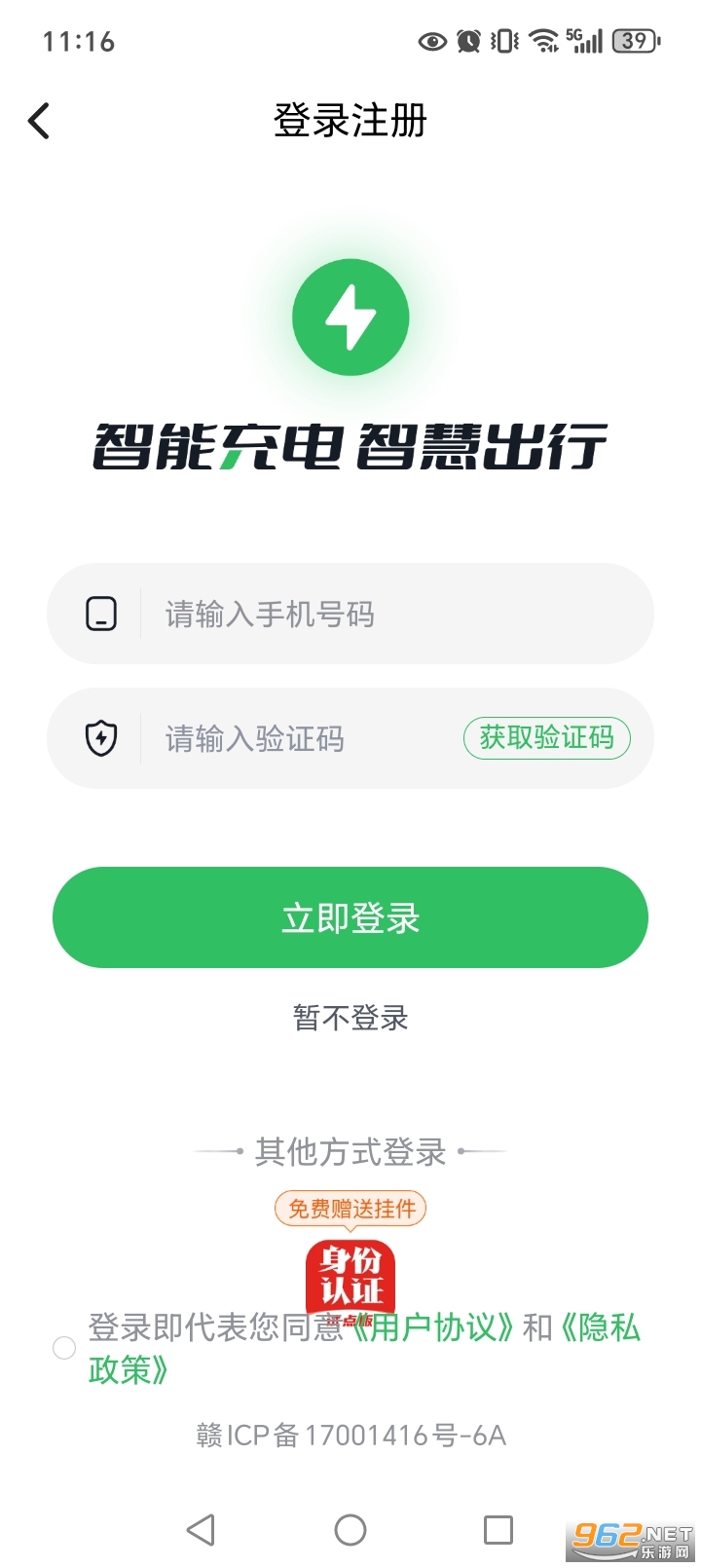
Task: Tap the battery level indicator showing 39
Action: pos(634,41)
